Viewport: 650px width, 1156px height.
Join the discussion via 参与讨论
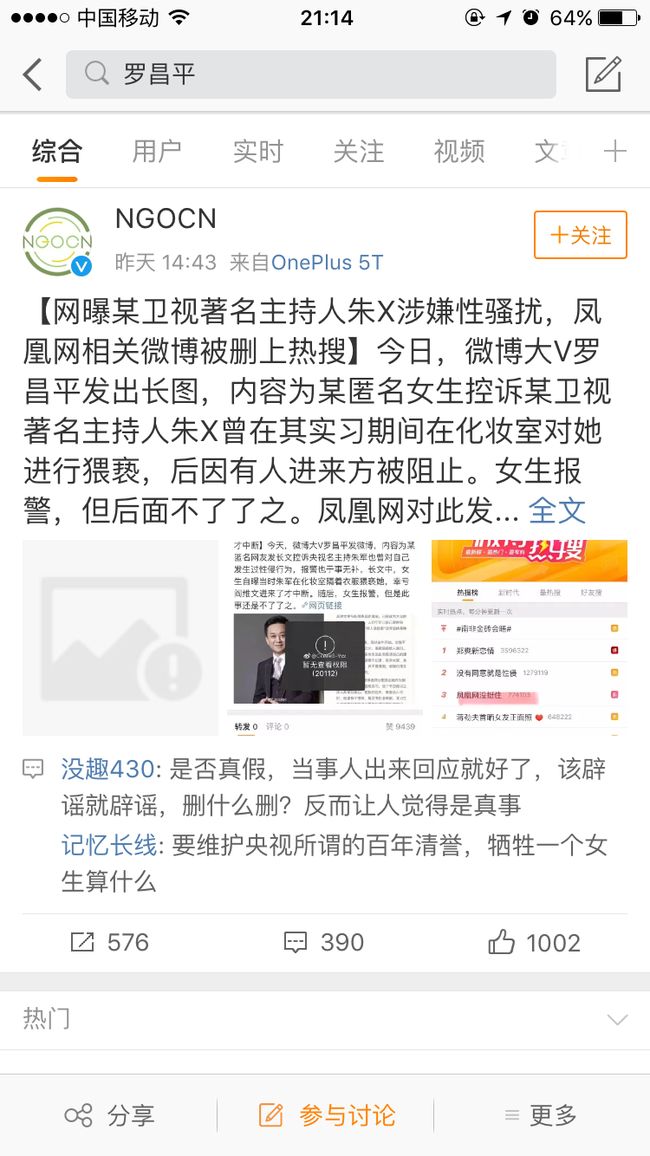point(326,1115)
